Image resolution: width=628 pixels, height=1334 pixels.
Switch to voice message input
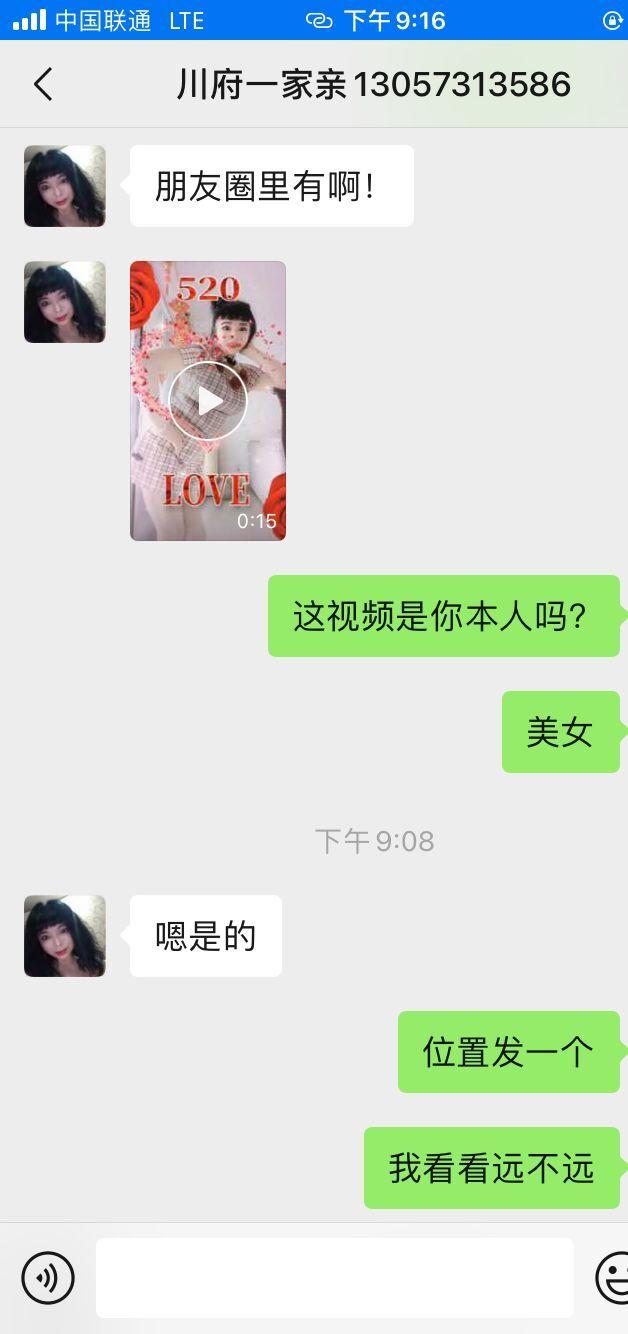click(48, 1278)
